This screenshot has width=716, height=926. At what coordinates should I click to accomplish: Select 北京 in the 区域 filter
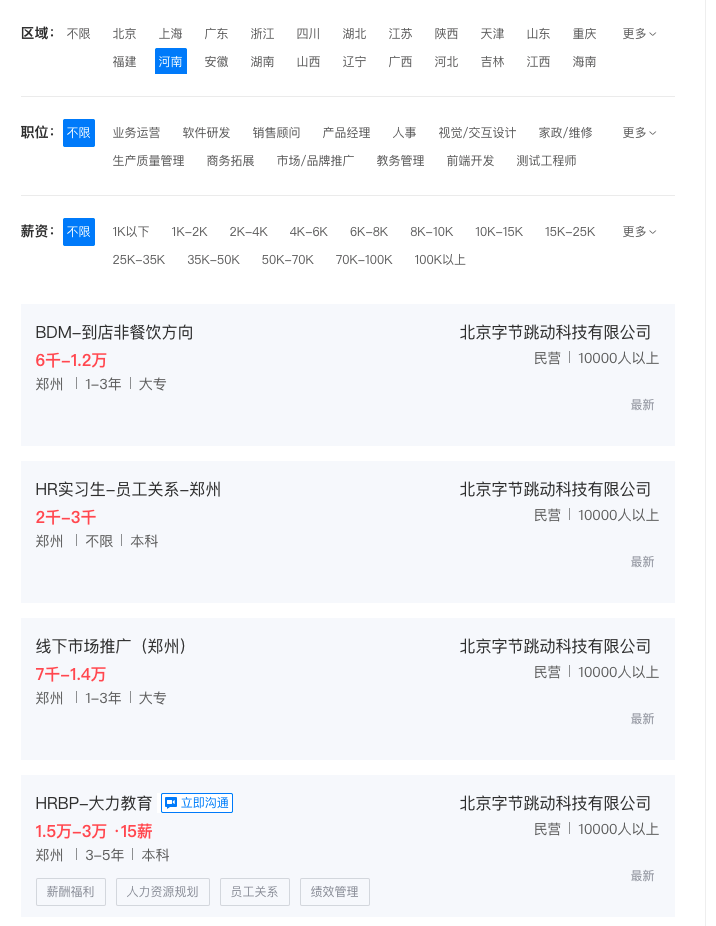coord(124,34)
